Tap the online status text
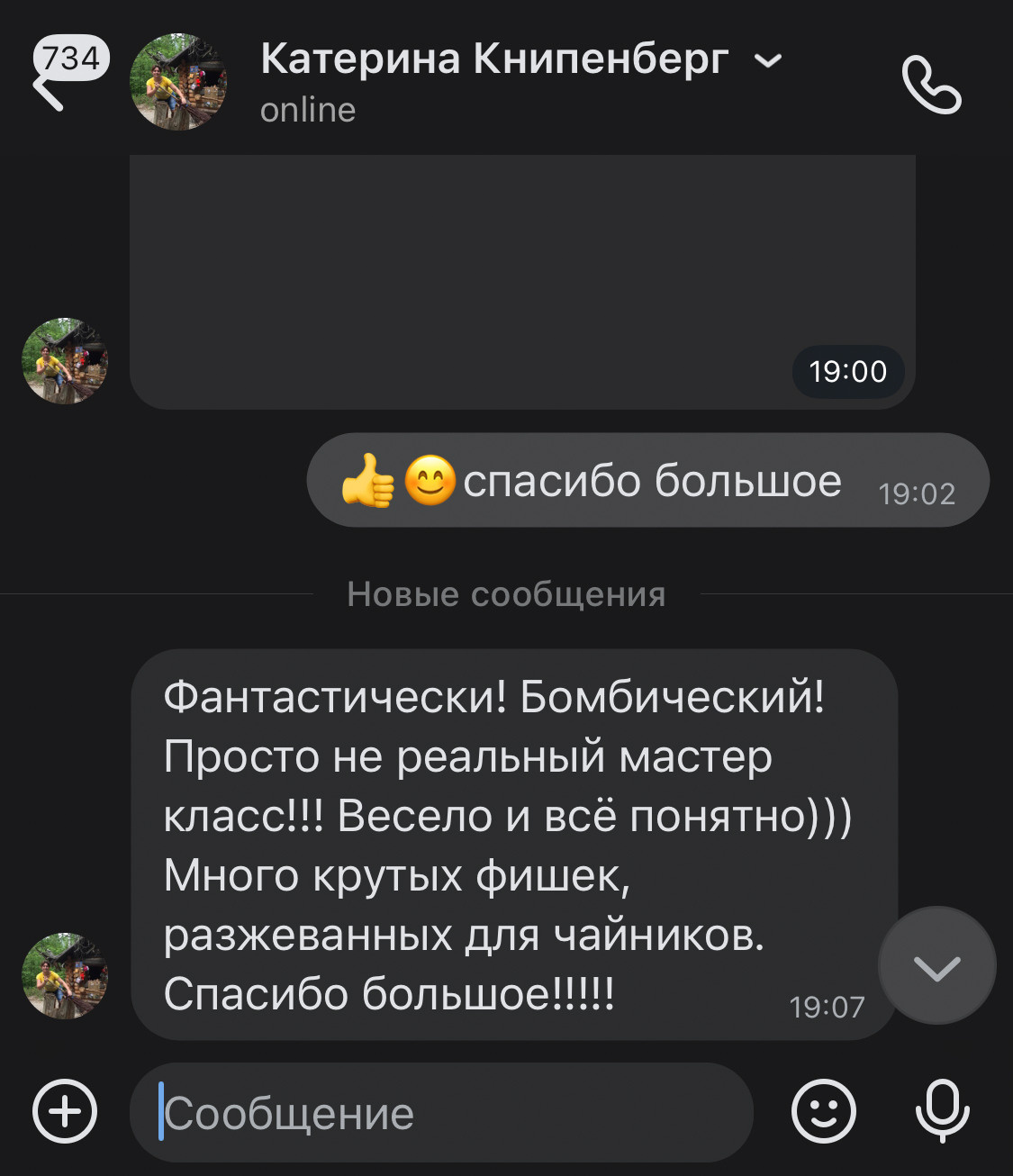Screen dimensions: 1013x1176 pos(308,110)
